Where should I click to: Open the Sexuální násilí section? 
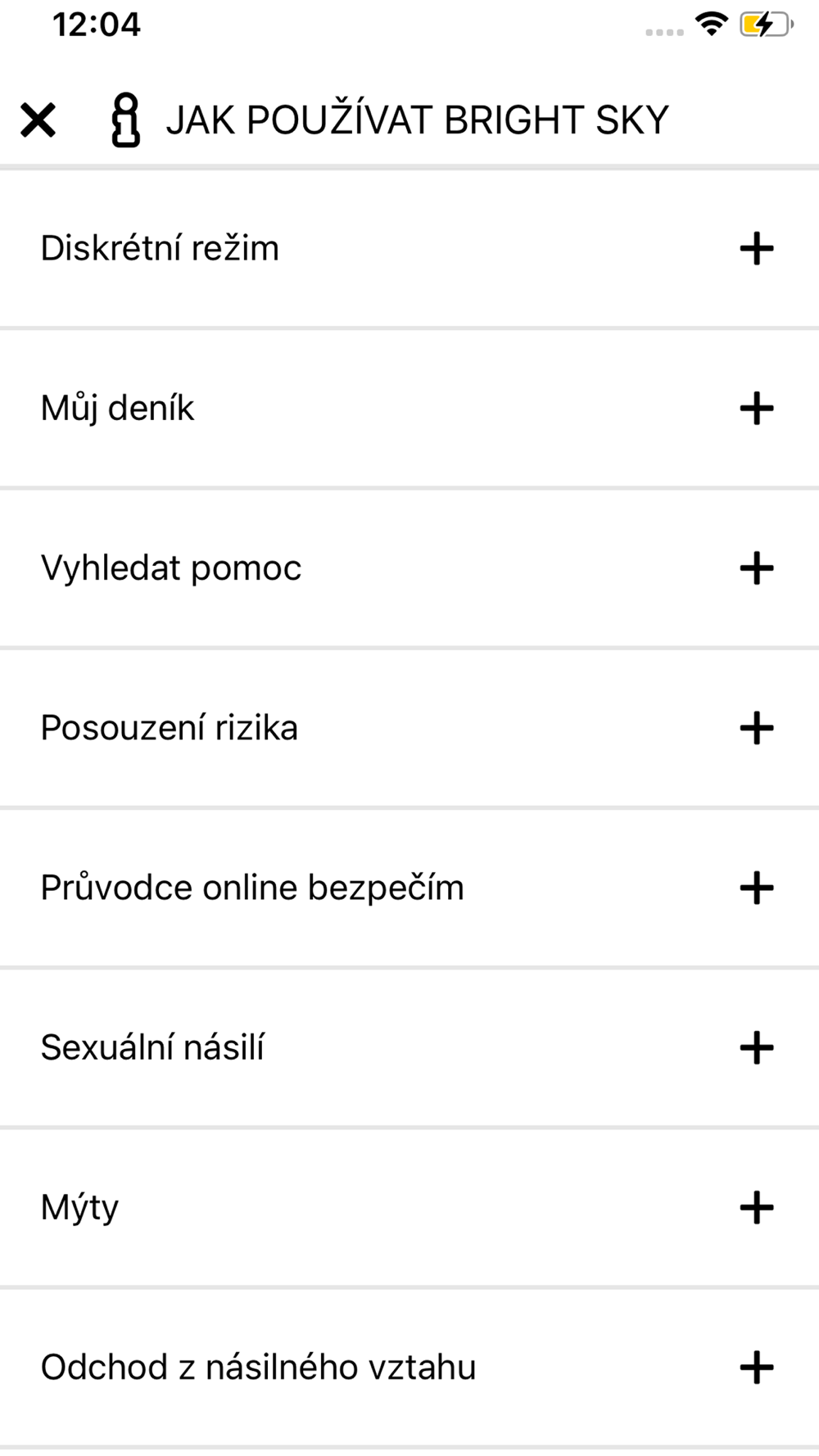click(x=409, y=1047)
